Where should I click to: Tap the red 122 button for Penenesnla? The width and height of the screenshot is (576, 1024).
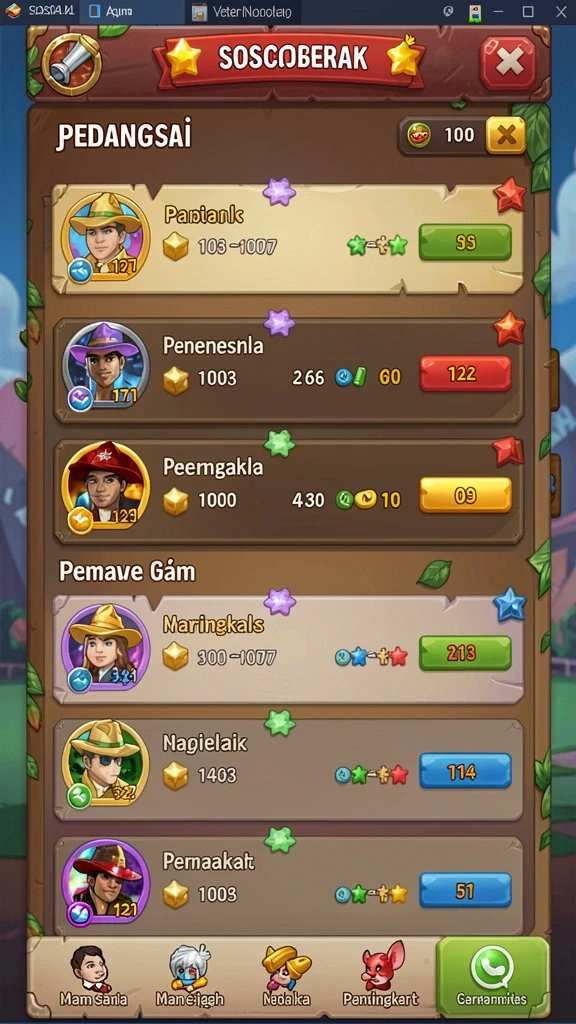465,374
